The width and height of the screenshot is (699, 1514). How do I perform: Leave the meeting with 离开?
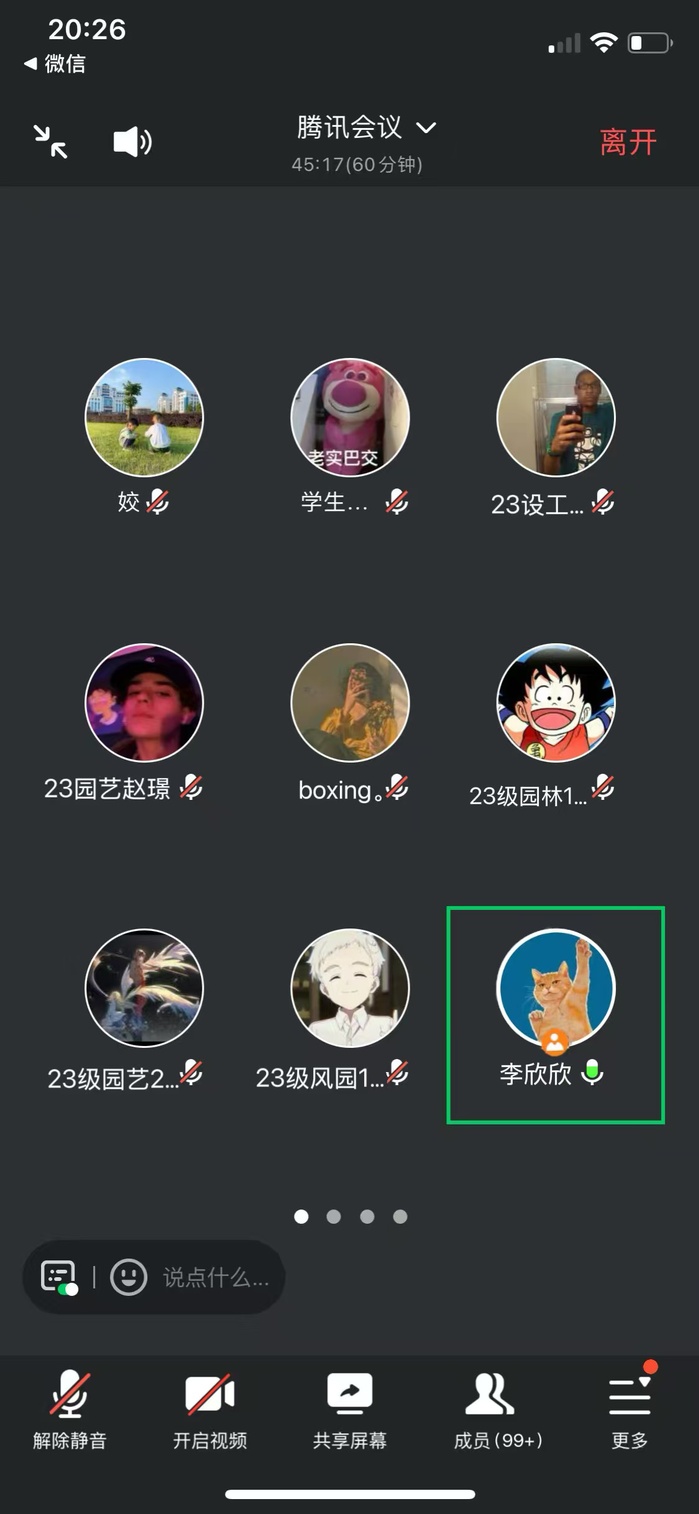click(x=628, y=142)
